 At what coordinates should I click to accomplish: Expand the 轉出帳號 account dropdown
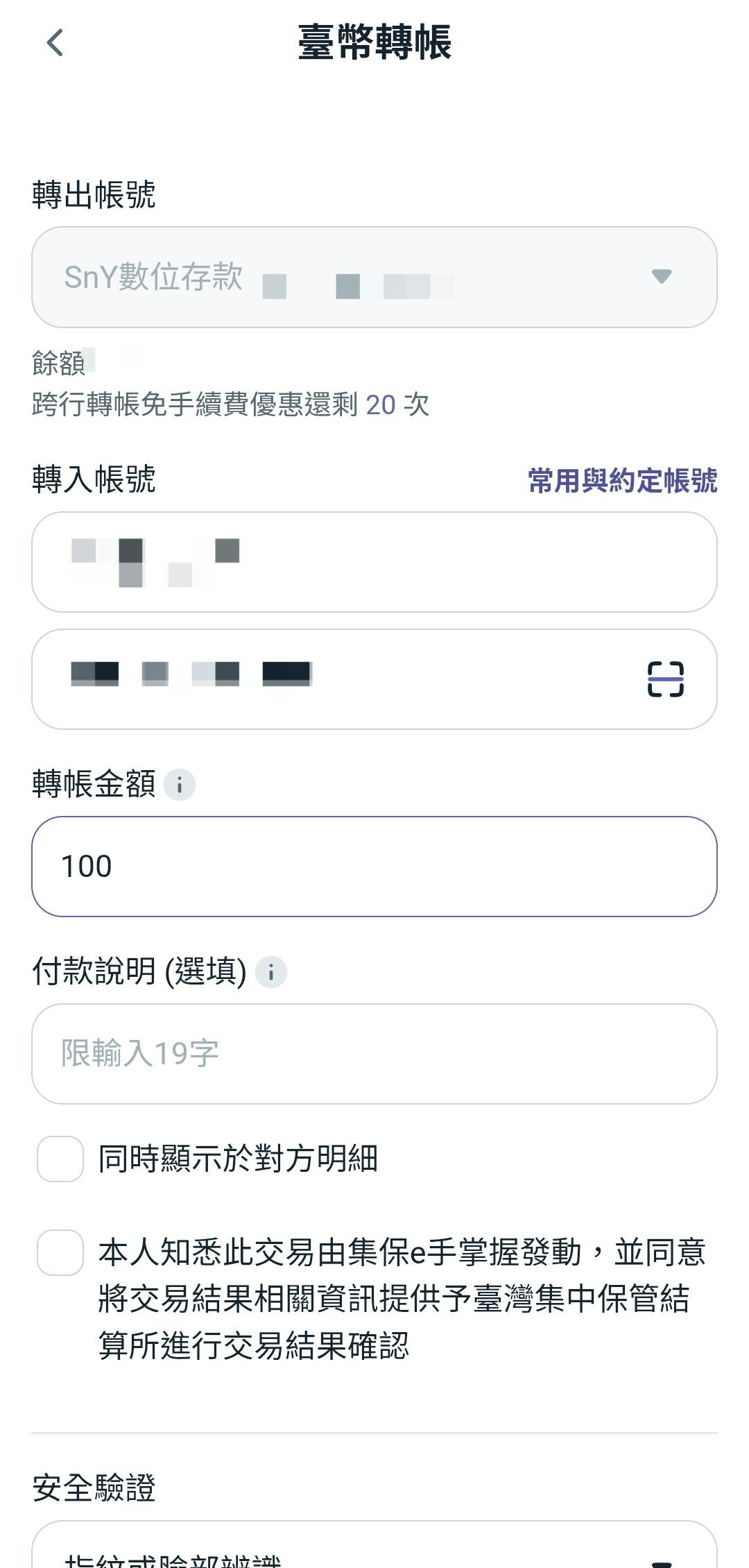(374, 277)
